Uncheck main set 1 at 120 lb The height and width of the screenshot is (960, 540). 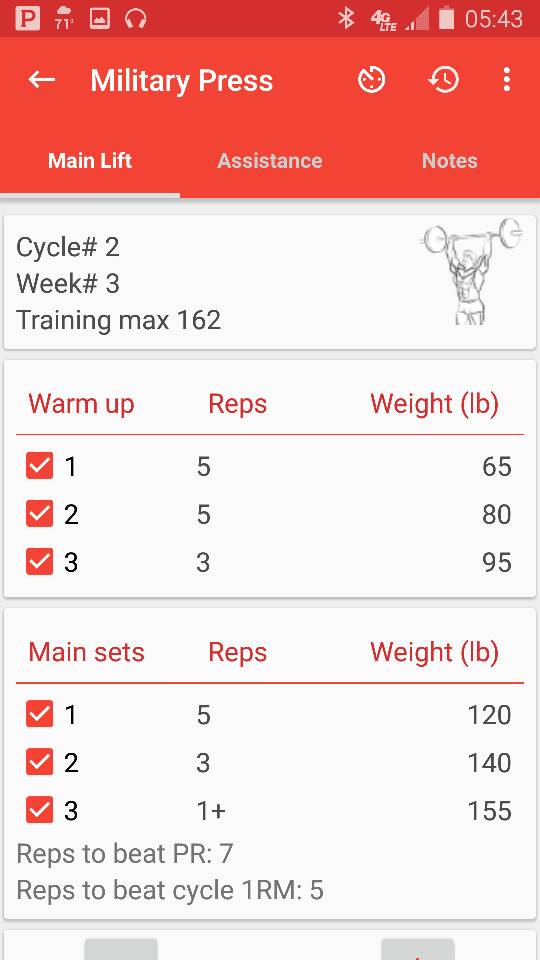[x=39, y=714]
